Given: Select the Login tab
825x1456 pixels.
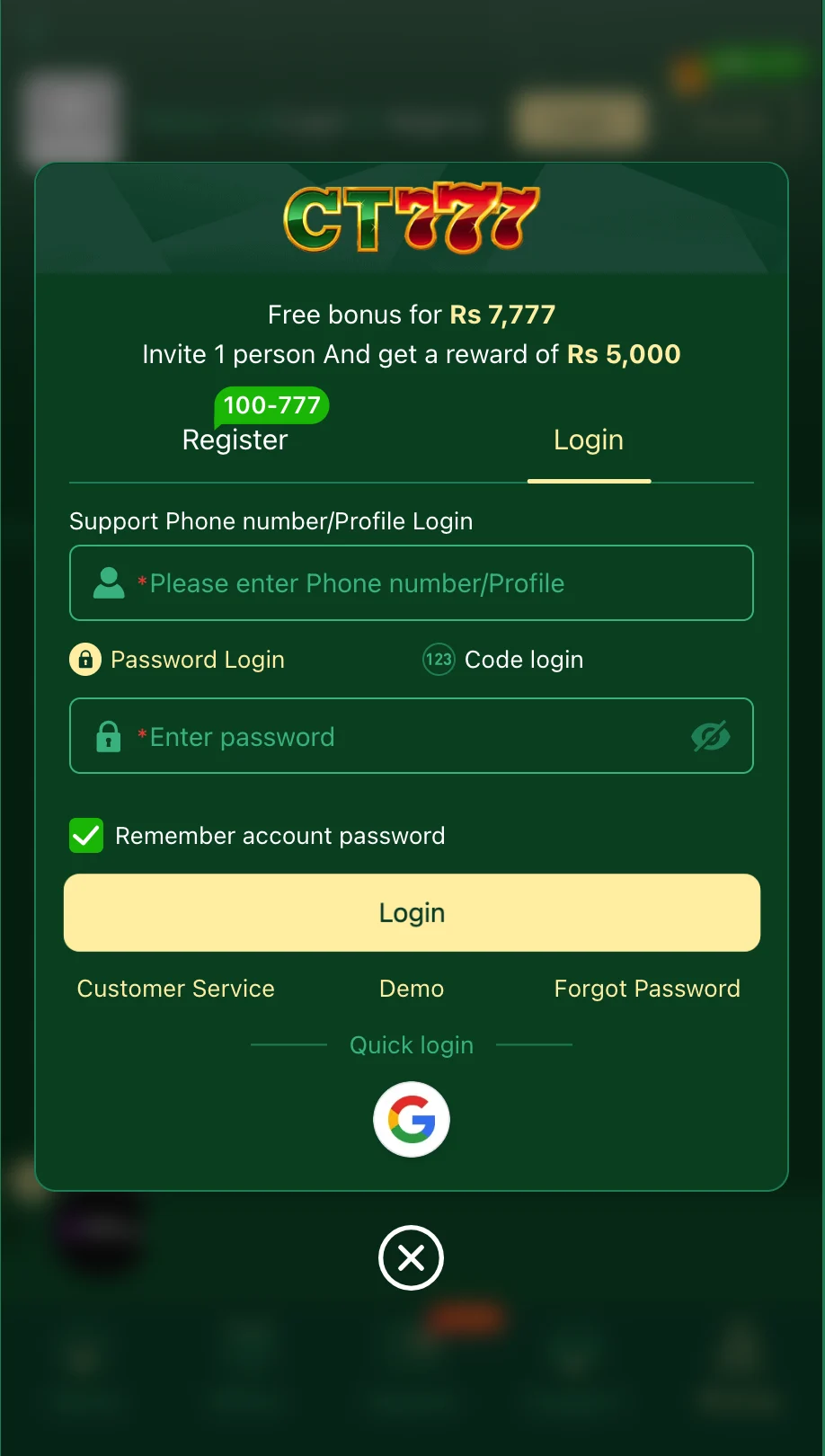Looking at the screenshot, I should coord(589,440).
